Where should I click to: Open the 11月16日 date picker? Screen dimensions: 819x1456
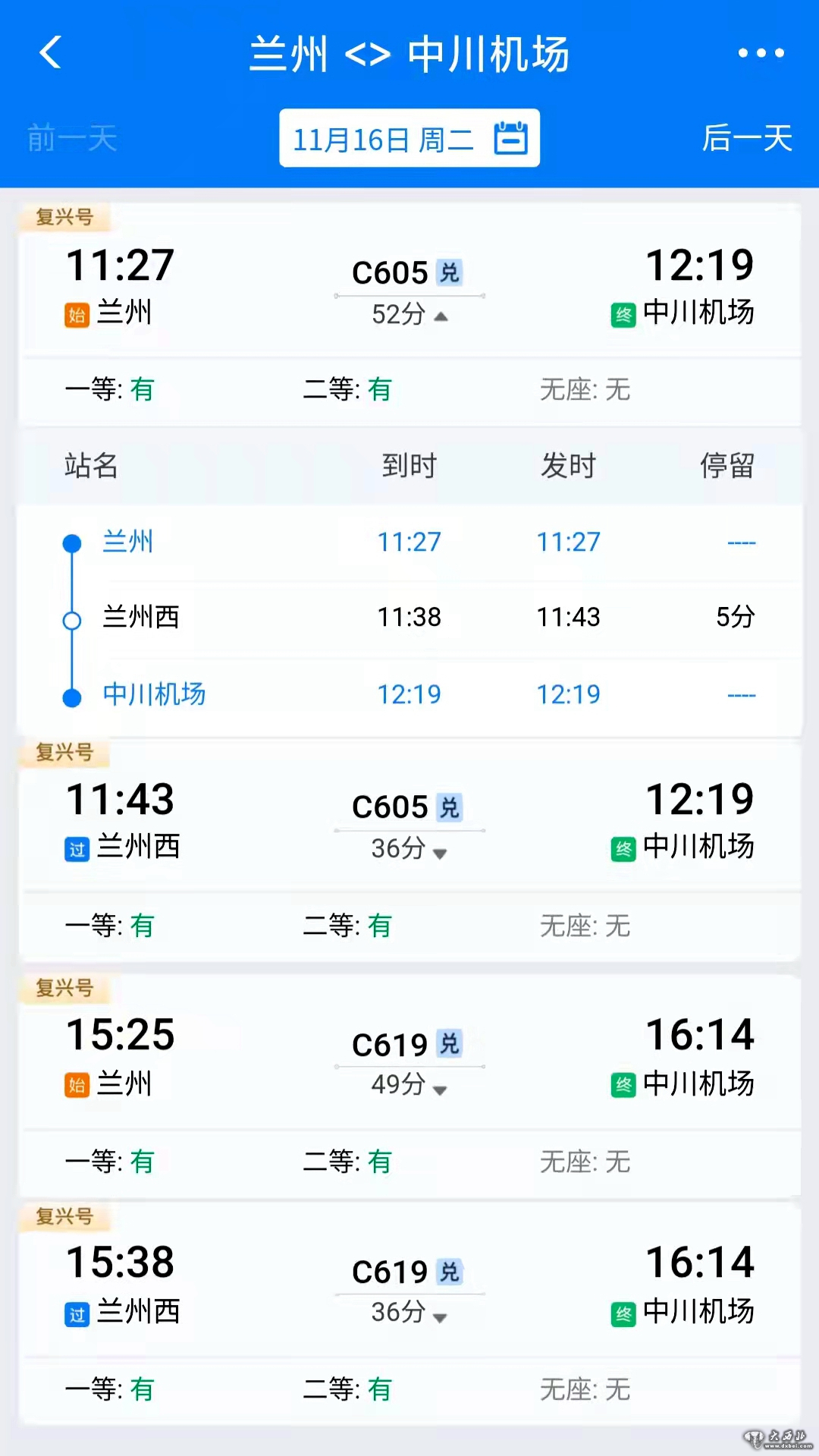click(409, 139)
